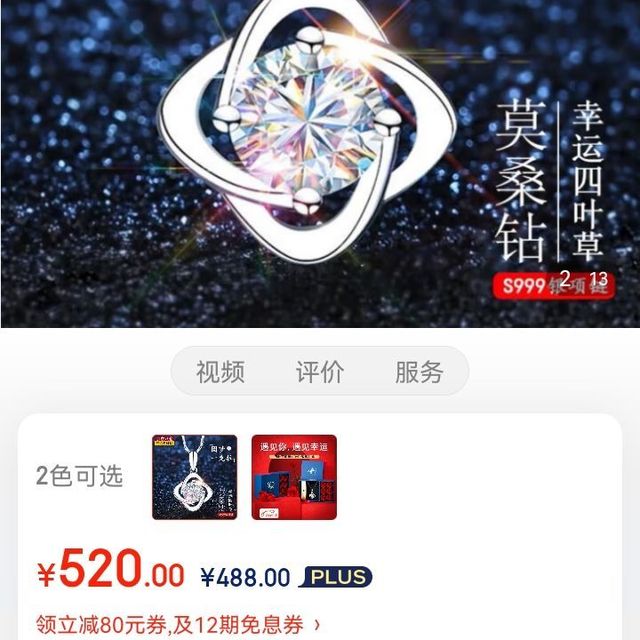Switch to the 评价 tab
The width and height of the screenshot is (640, 640).
pos(319,372)
